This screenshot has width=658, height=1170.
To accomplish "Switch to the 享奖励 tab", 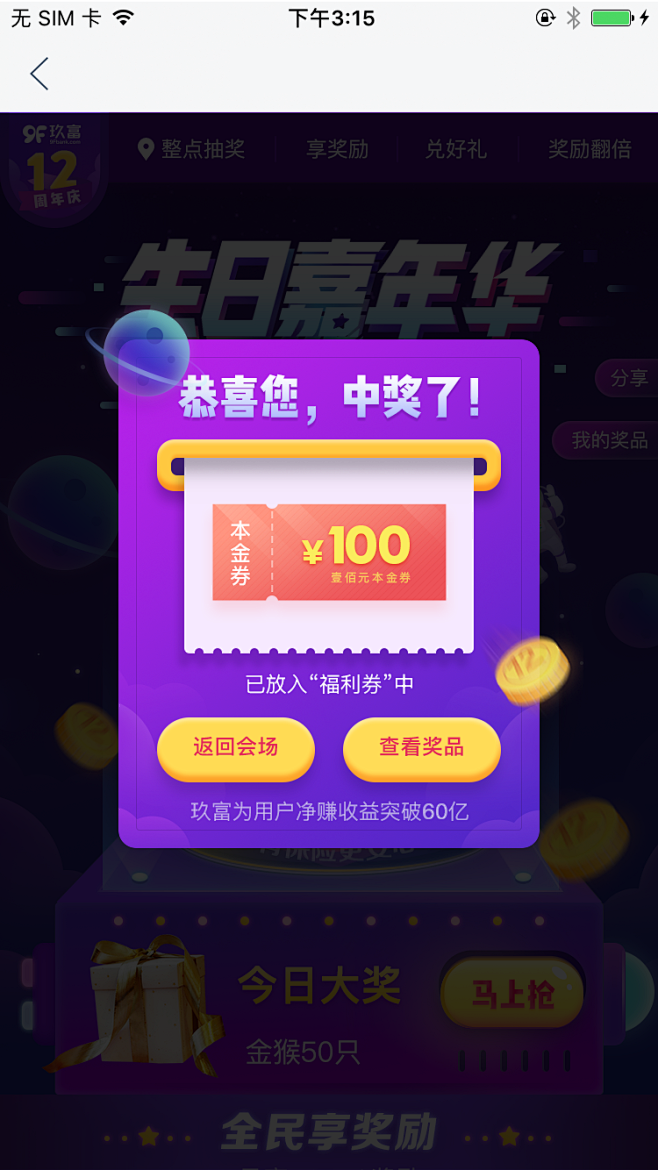I will click(x=337, y=150).
